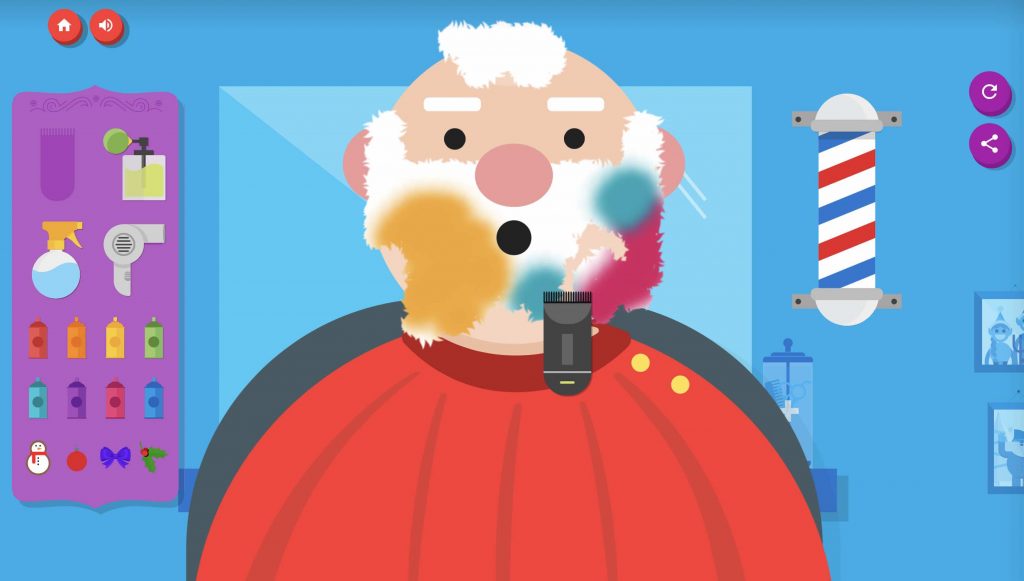Select the teal color spray can
The width and height of the screenshot is (1024, 581).
tap(38, 399)
